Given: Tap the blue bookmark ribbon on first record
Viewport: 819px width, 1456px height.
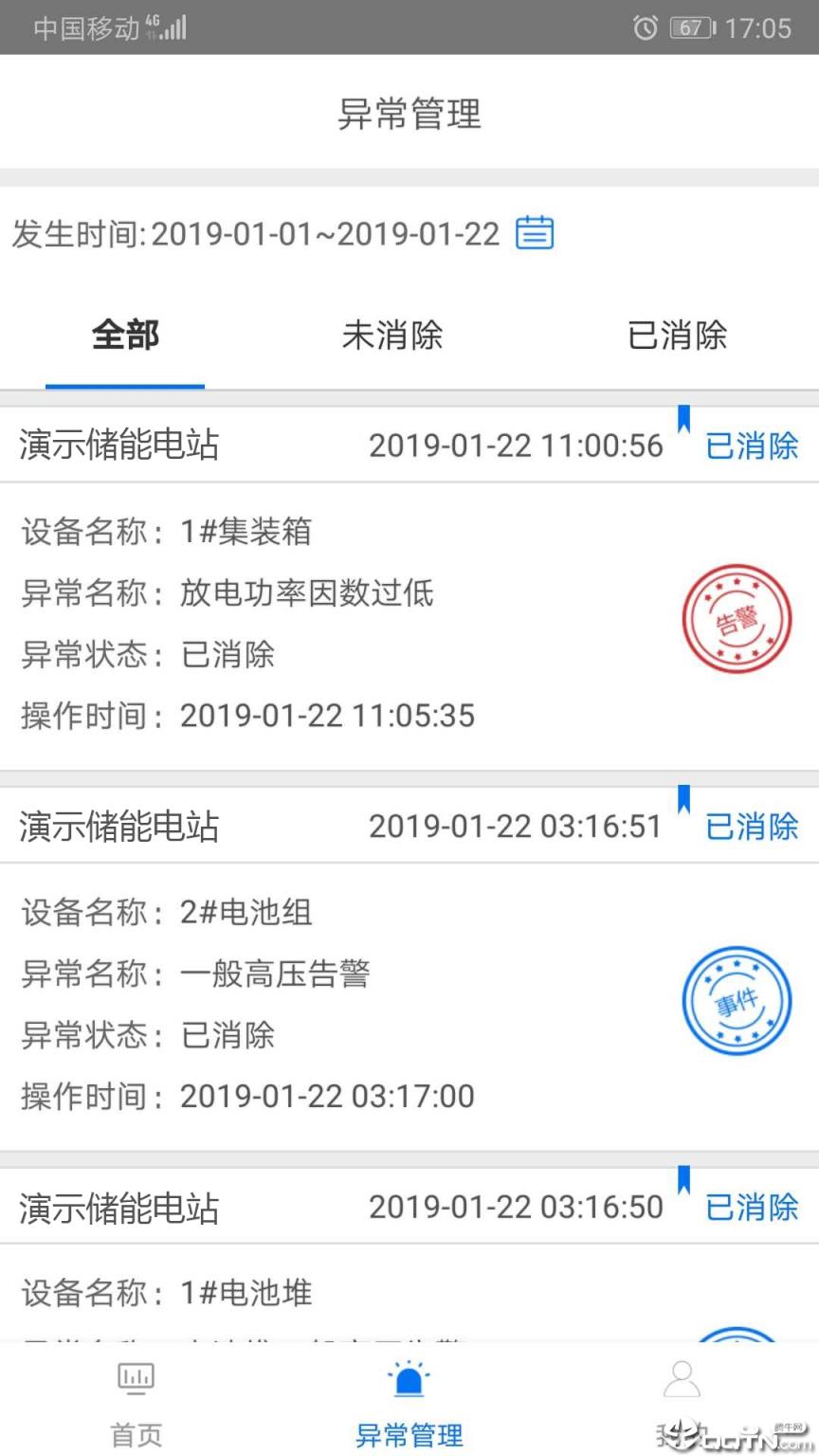Looking at the screenshot, I should pos(683,420).
